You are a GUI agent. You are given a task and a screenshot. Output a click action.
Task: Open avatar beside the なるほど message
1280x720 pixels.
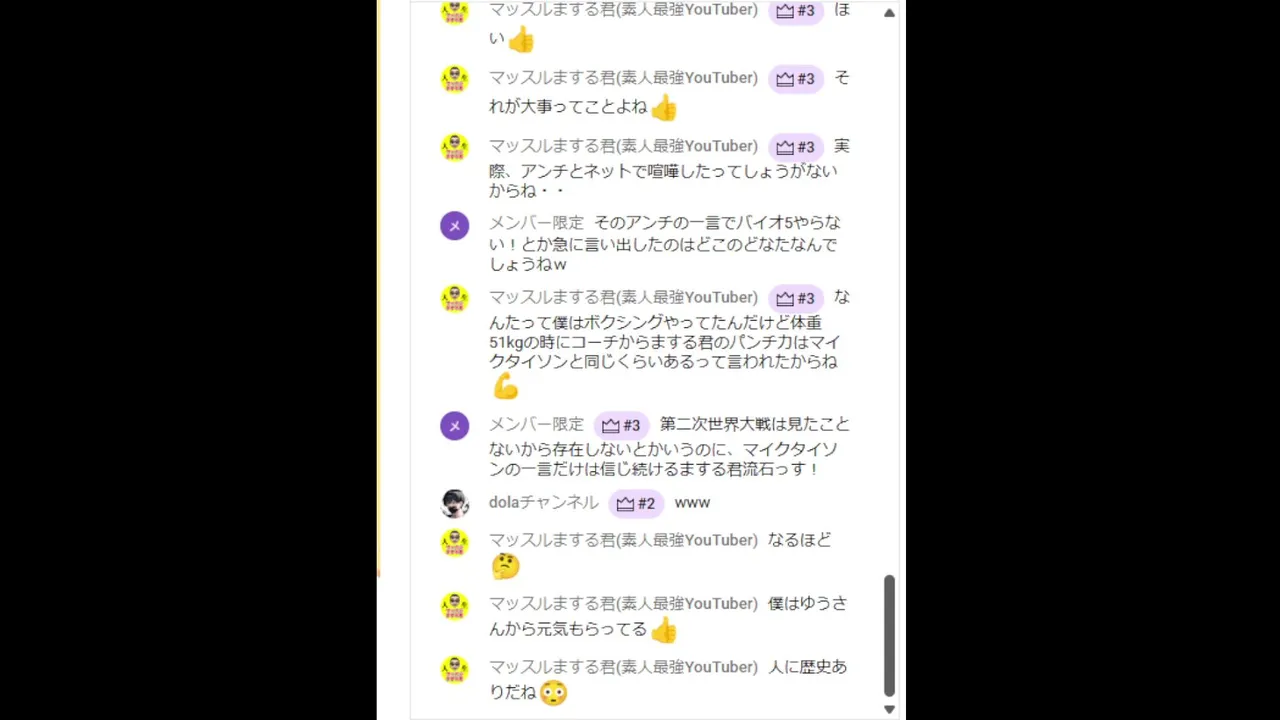pyautogui.click(x=455, y=542)
